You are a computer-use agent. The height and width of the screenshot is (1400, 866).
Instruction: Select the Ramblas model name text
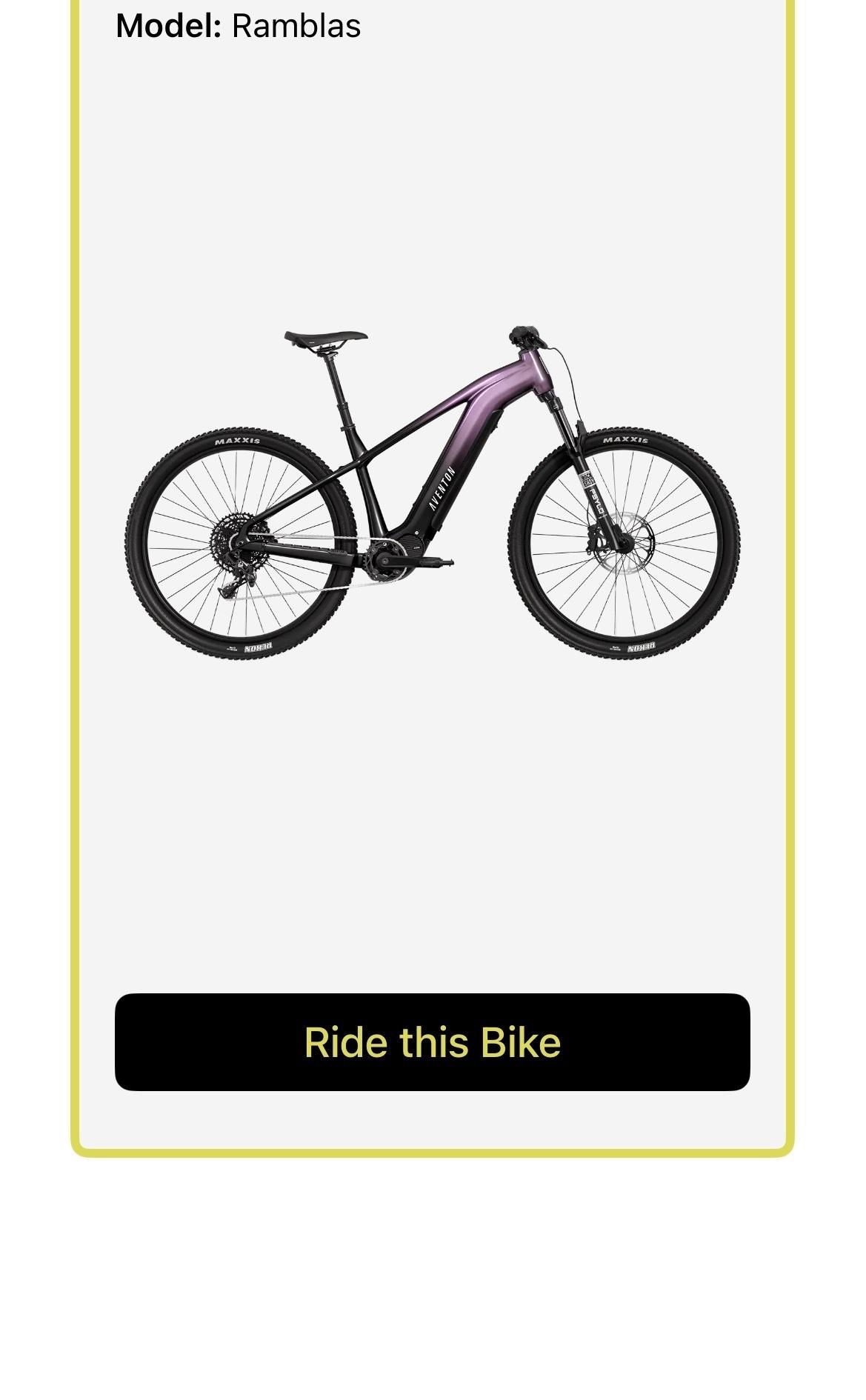(295, 25)
